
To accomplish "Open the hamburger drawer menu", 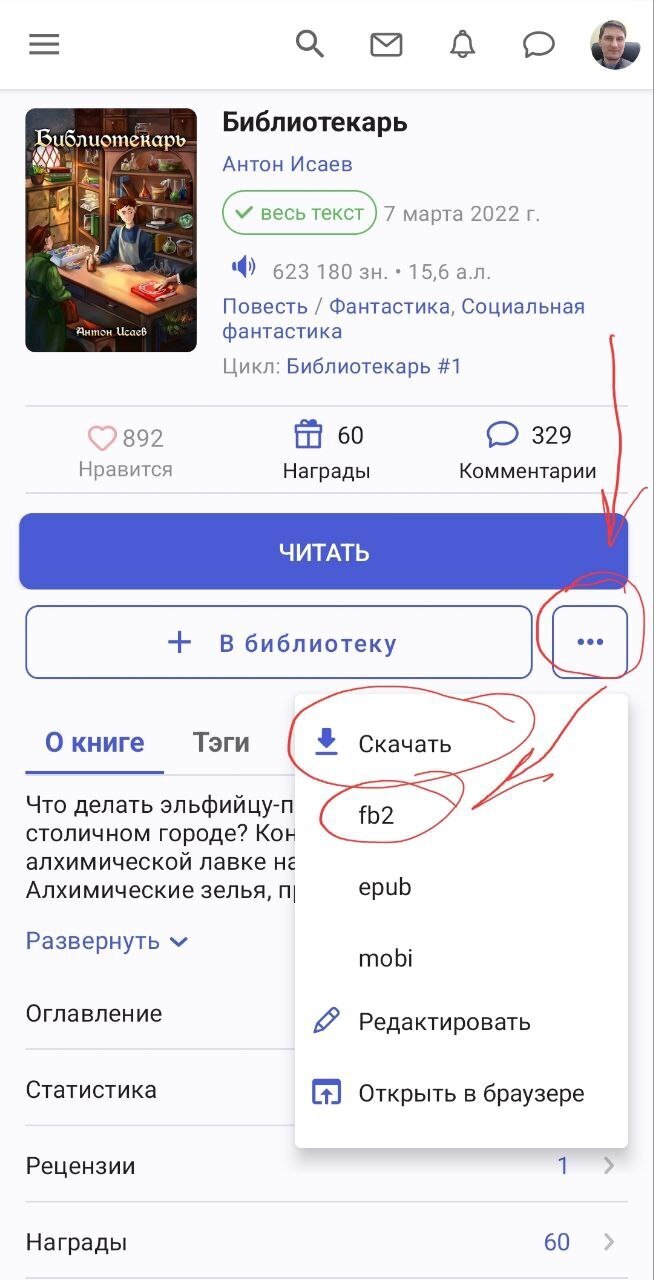I will pos(44,45).
